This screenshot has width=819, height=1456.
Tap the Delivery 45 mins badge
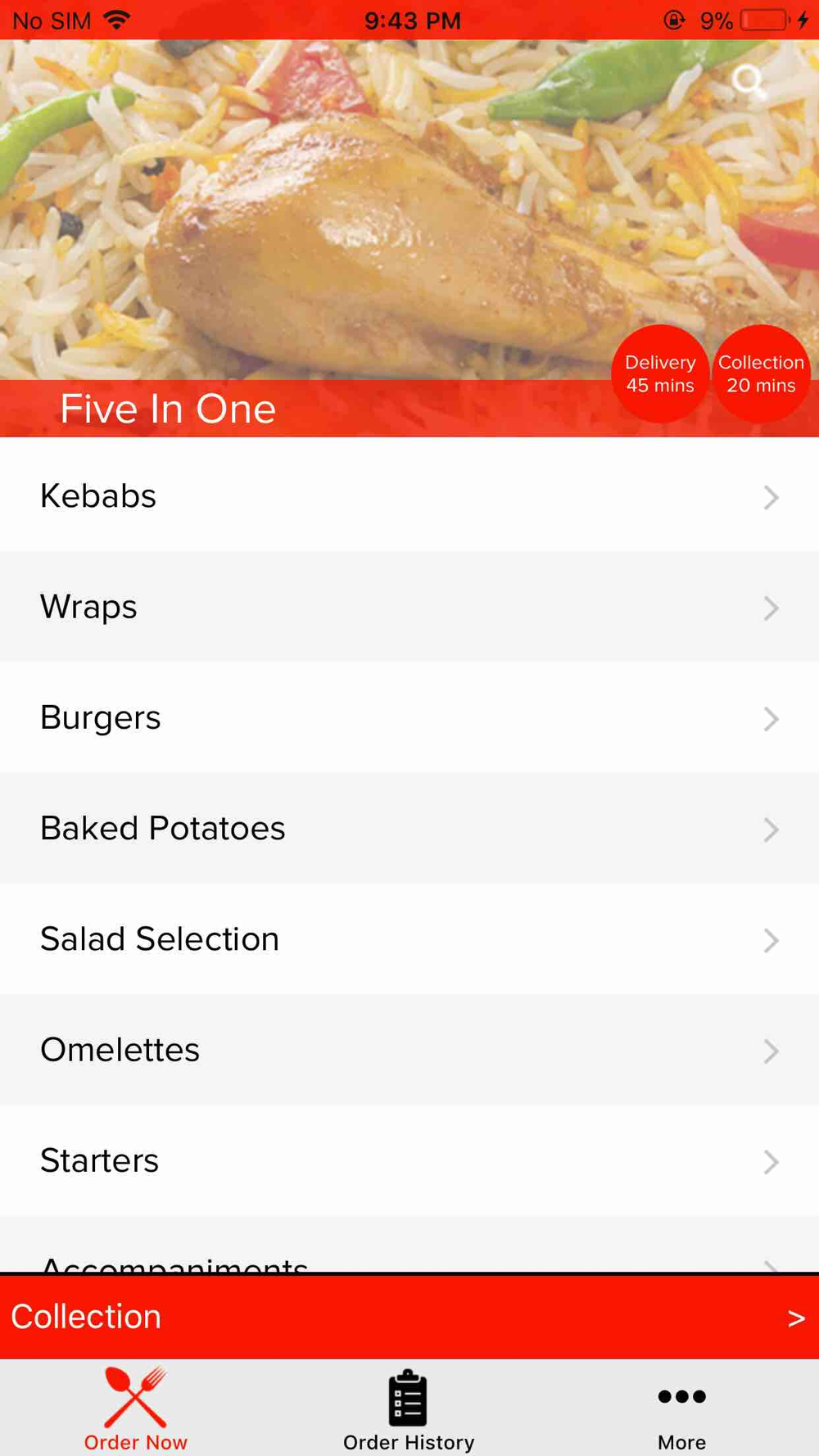pos(660,373)
